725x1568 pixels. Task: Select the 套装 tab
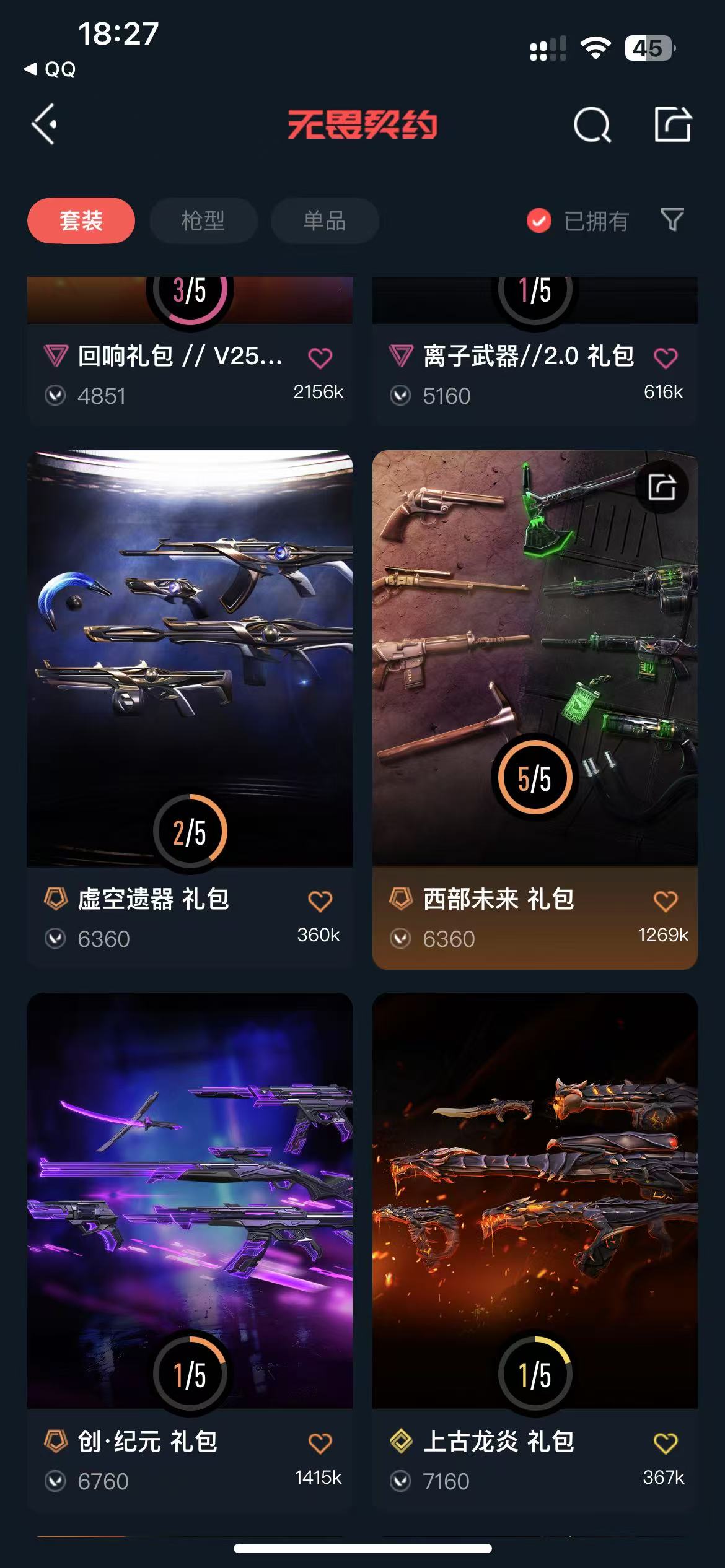click(x=81, y=220)
